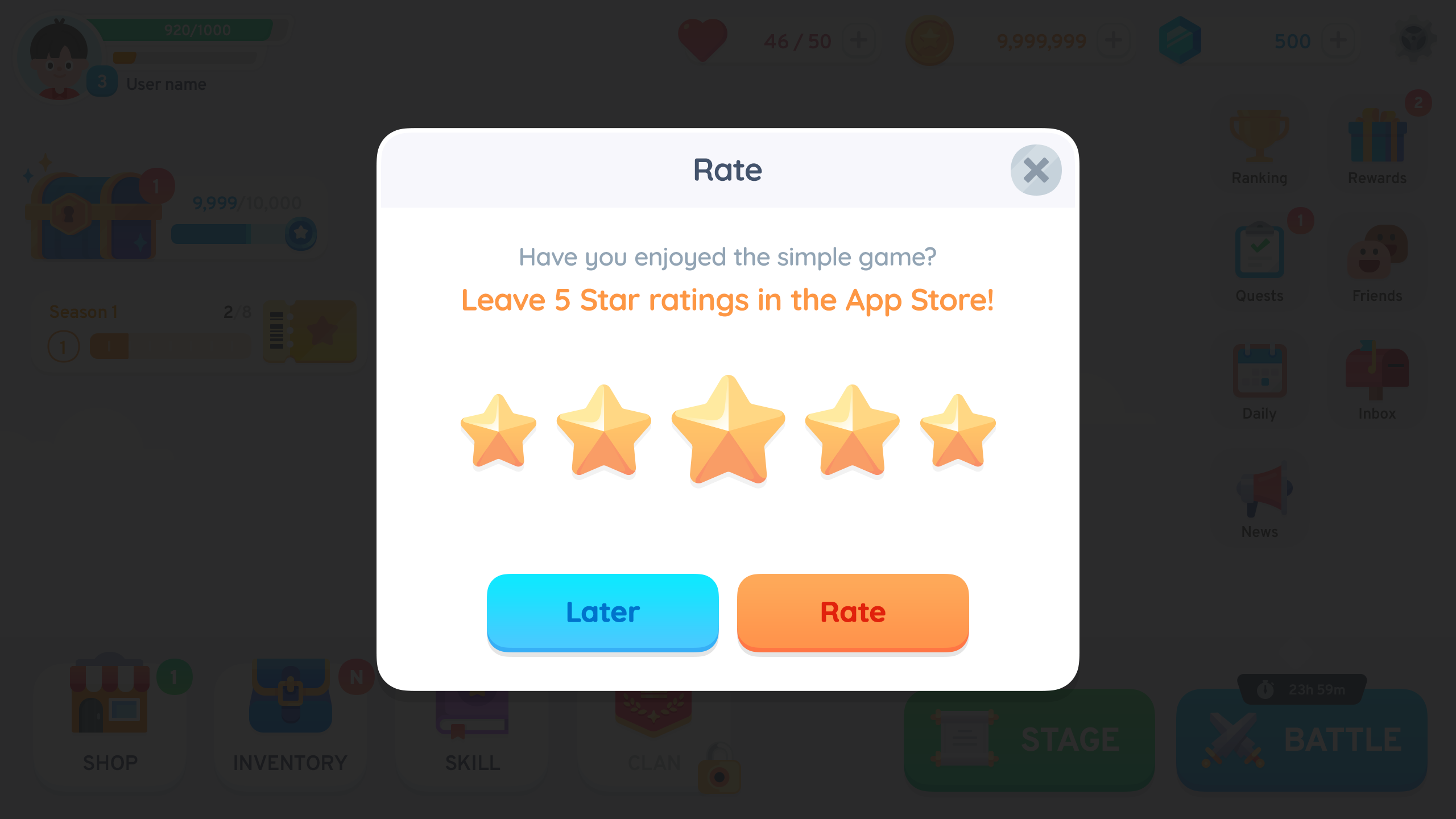Tap the orange Rate button
Viewport: 1456px width, 819px height.
(853, 612)
